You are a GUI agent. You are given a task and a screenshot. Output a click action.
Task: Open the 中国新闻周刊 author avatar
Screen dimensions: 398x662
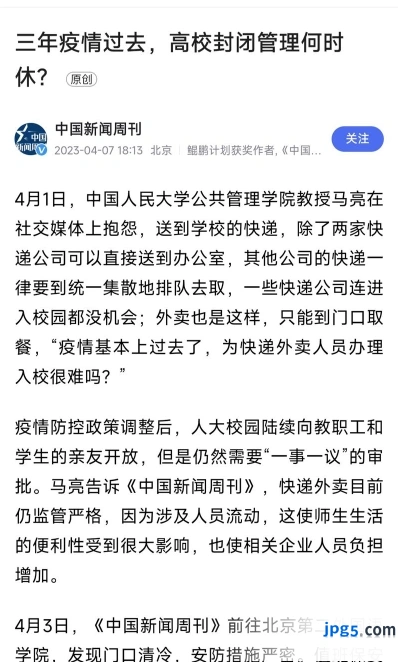(x=31, y=139)
